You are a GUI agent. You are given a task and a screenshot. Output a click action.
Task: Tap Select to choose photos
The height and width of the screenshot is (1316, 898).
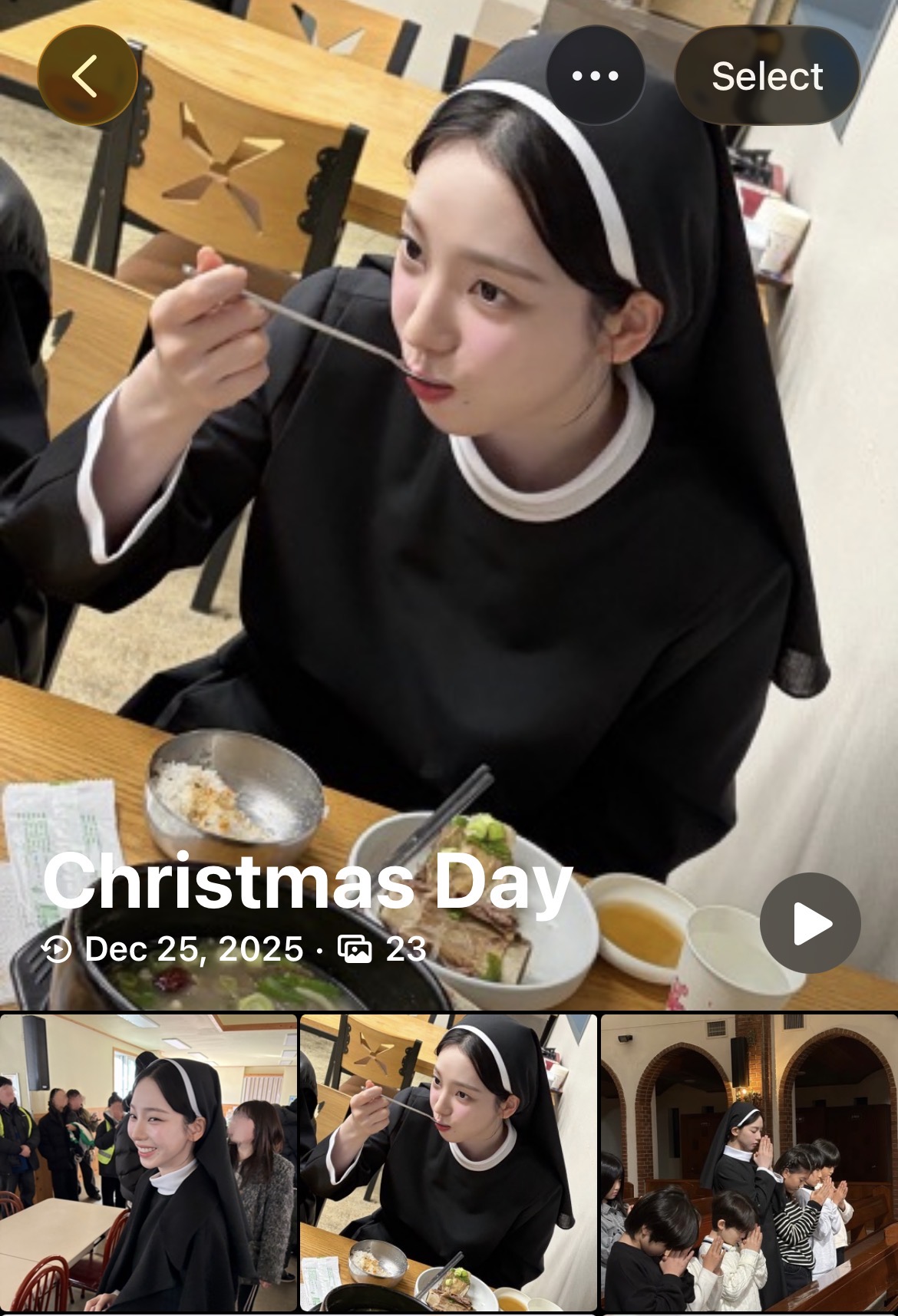pos(766,75)
